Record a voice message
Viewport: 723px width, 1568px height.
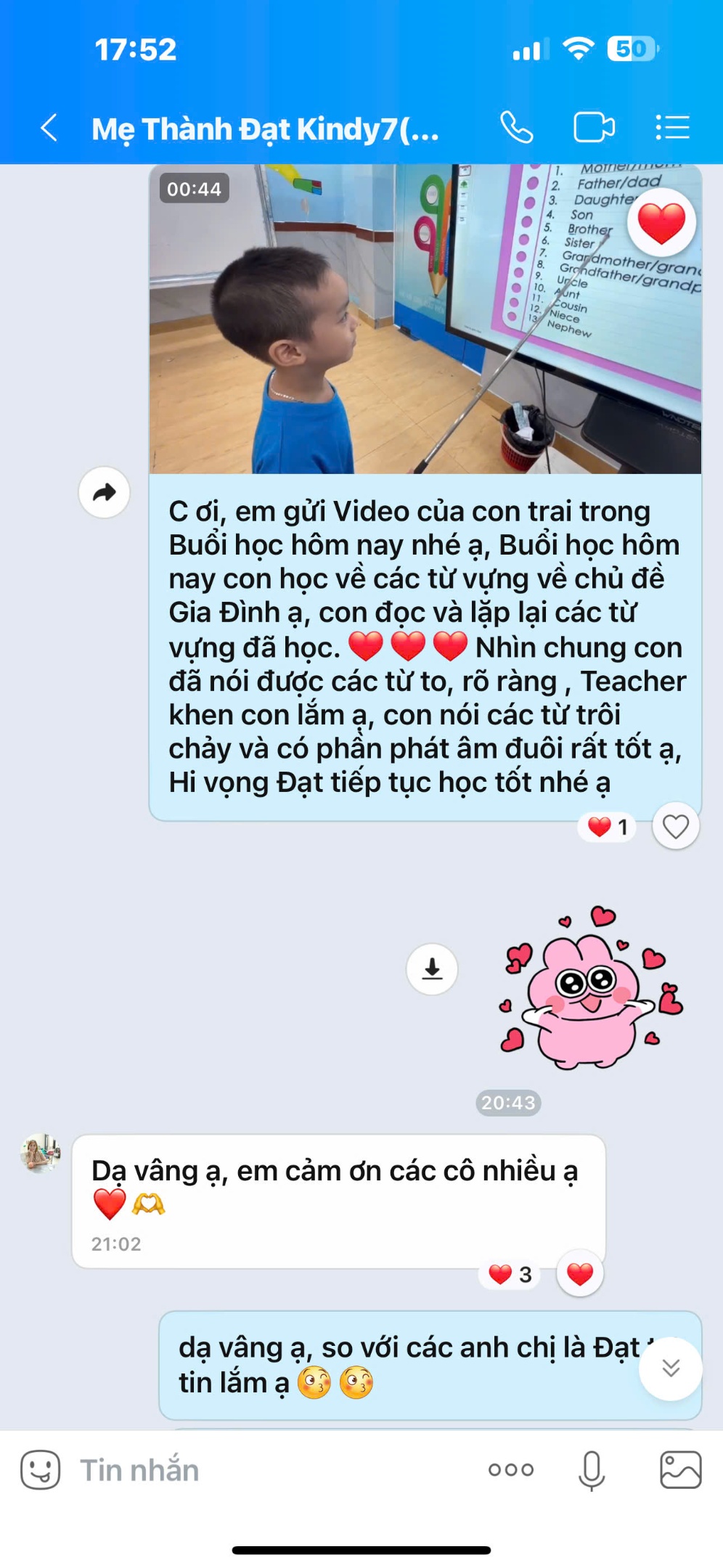[x=592, y=1470]
